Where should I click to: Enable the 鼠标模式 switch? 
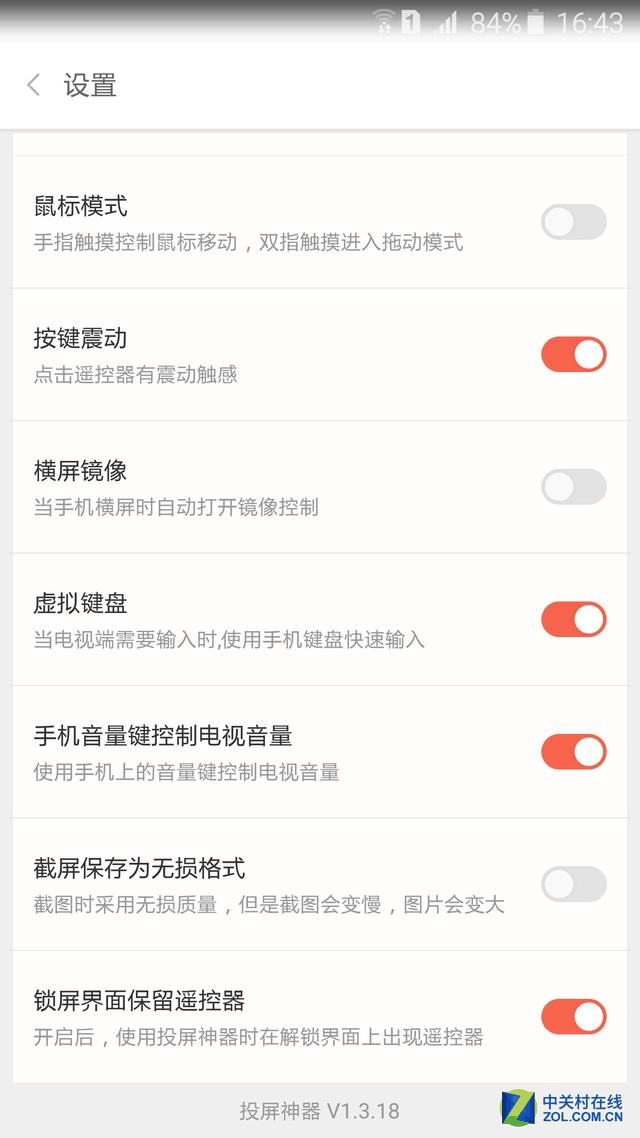pos(573,222)
